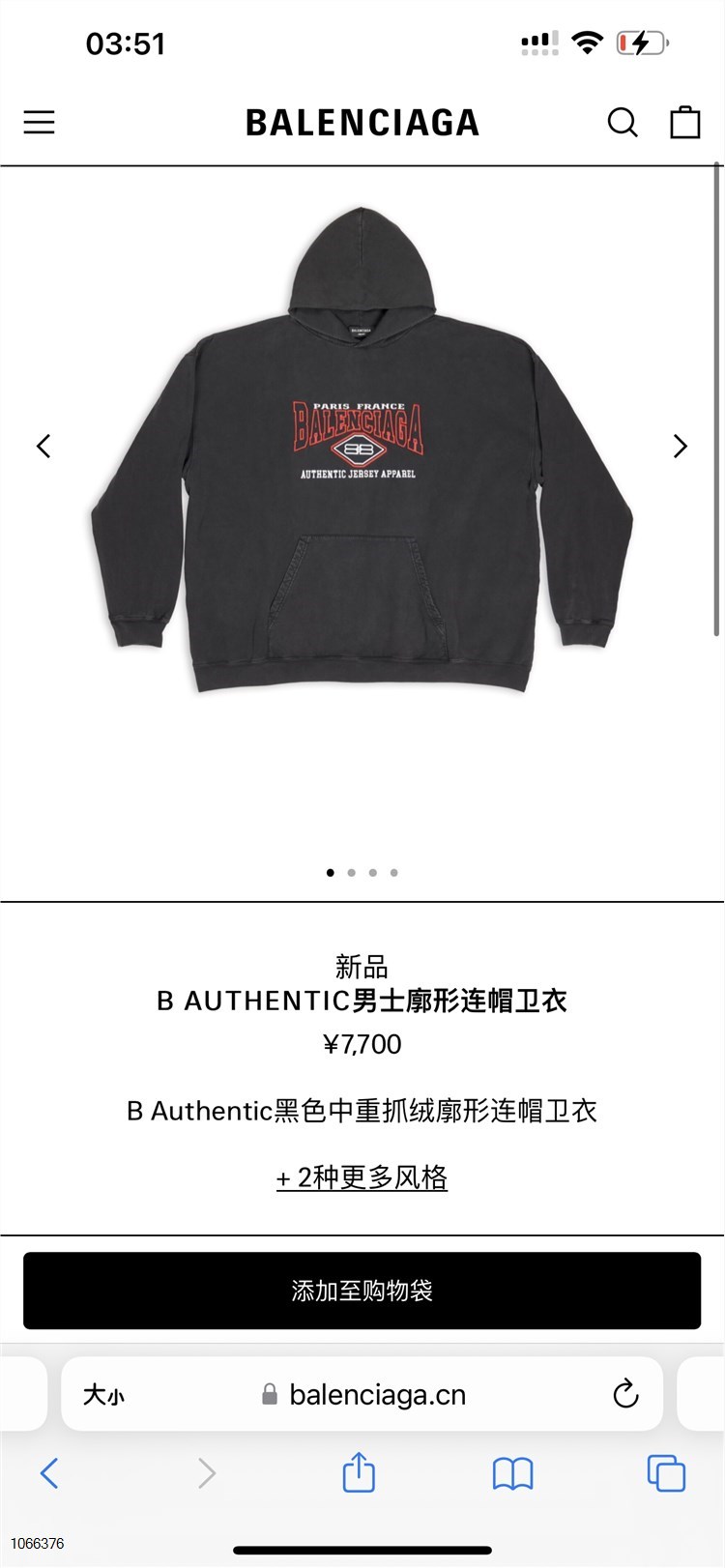The height and width of the screenshot is (1568, 725).
Task: Open Safari tabs overview
Action: click(666, 1473)
